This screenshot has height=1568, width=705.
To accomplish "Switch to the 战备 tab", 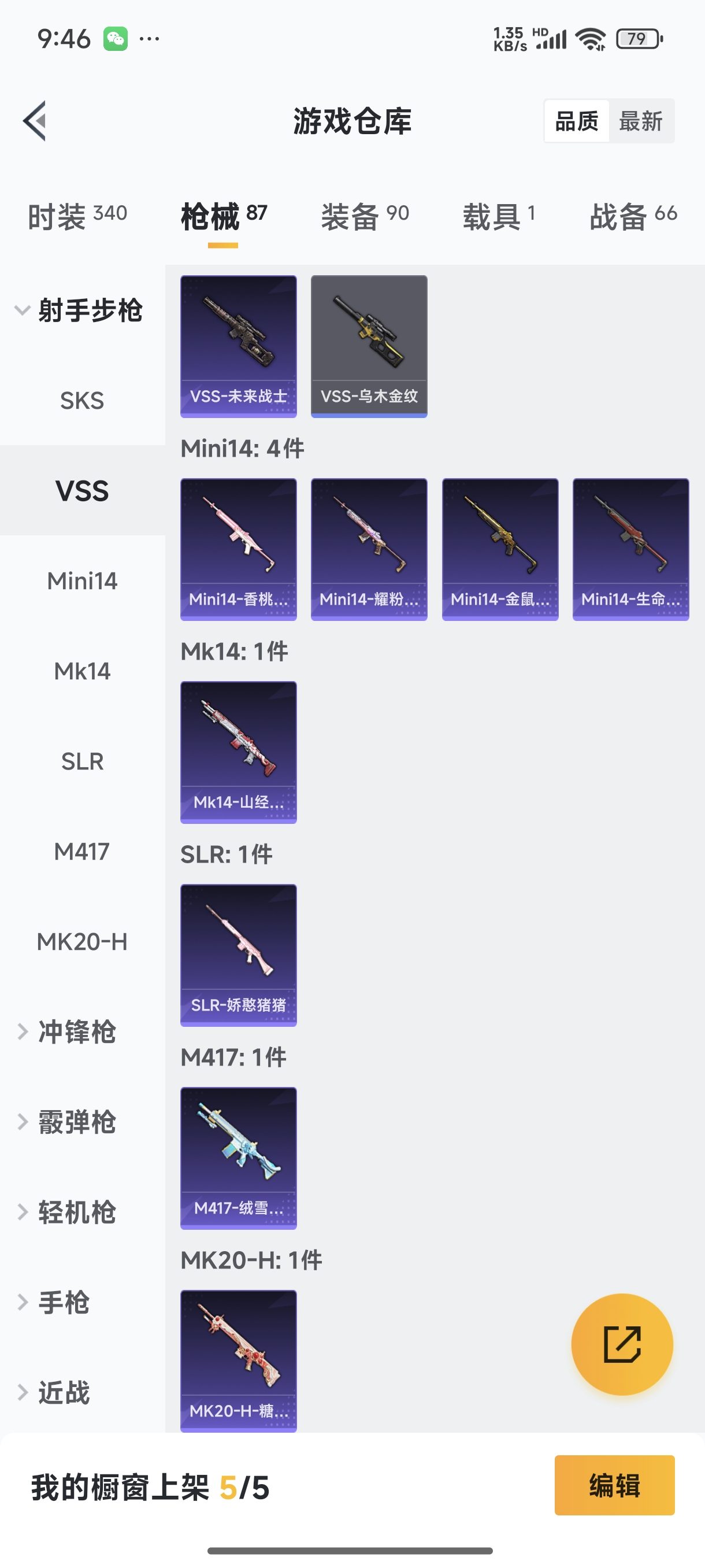I will [x=633, y=216].
